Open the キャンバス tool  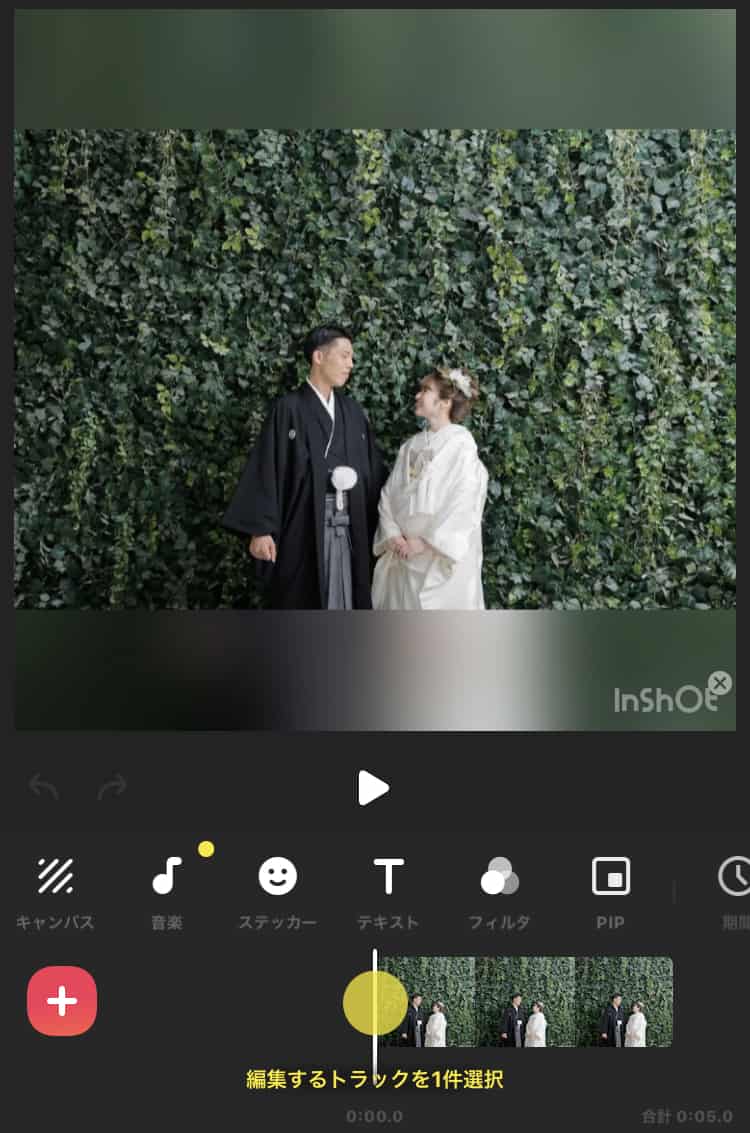point(55,891)
